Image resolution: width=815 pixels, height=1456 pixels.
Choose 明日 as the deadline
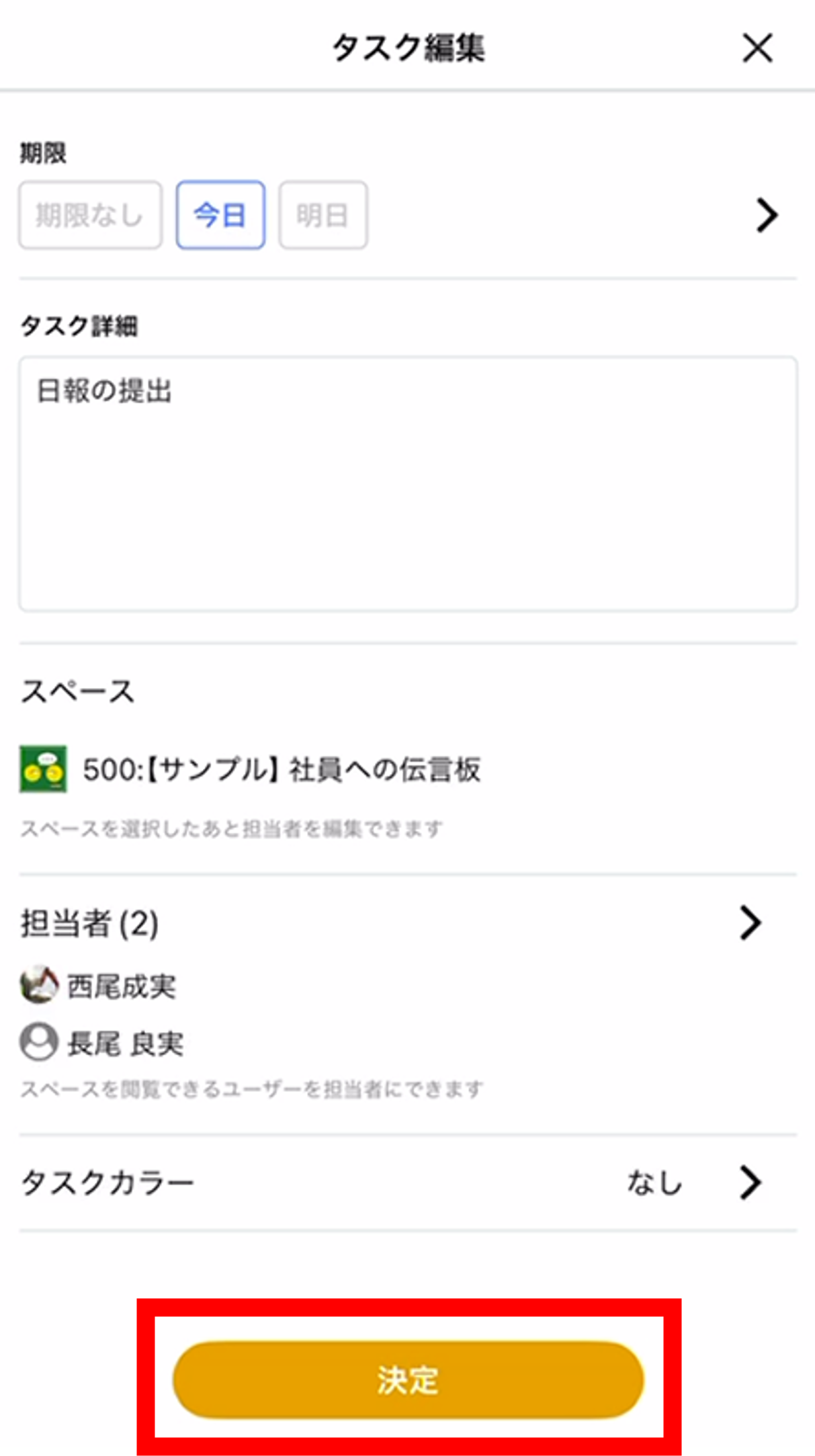[323, 215]
